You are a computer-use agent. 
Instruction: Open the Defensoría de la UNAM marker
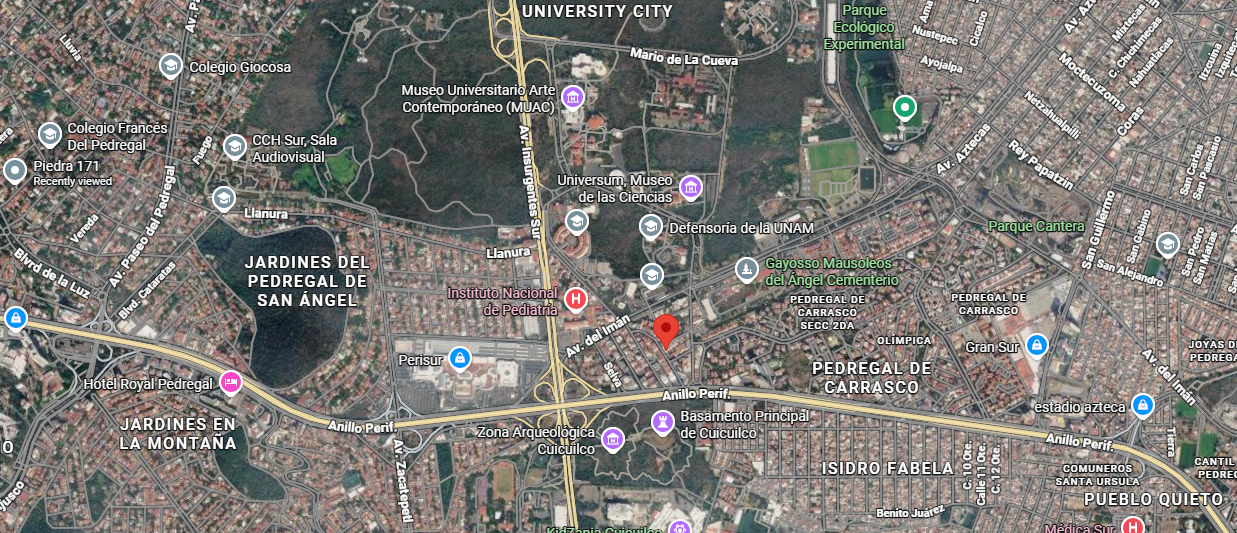pos(652,228)
